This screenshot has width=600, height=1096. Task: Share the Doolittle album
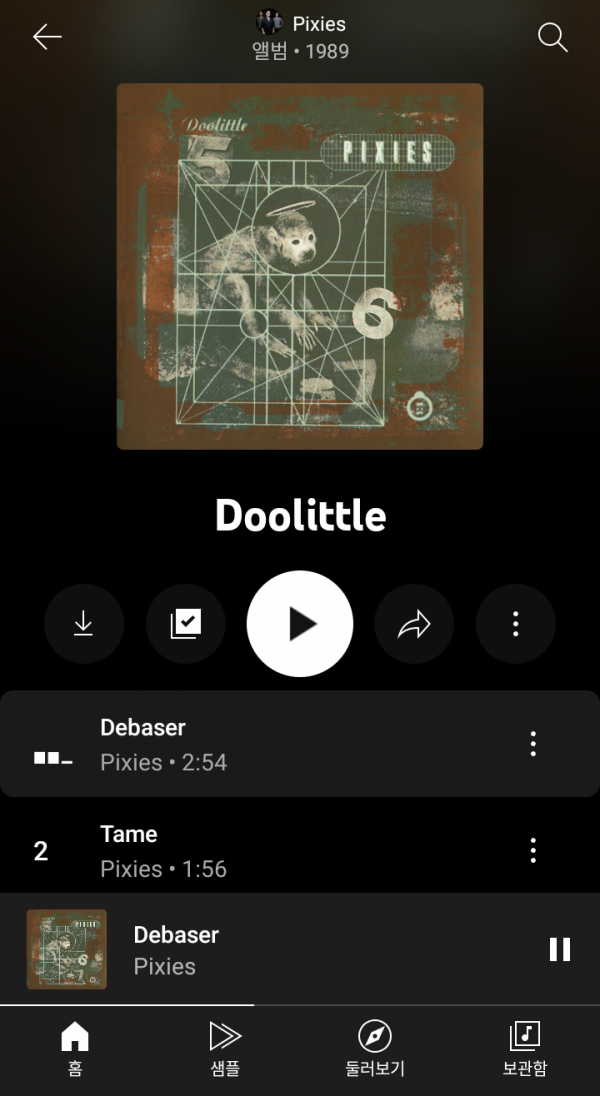414,624
